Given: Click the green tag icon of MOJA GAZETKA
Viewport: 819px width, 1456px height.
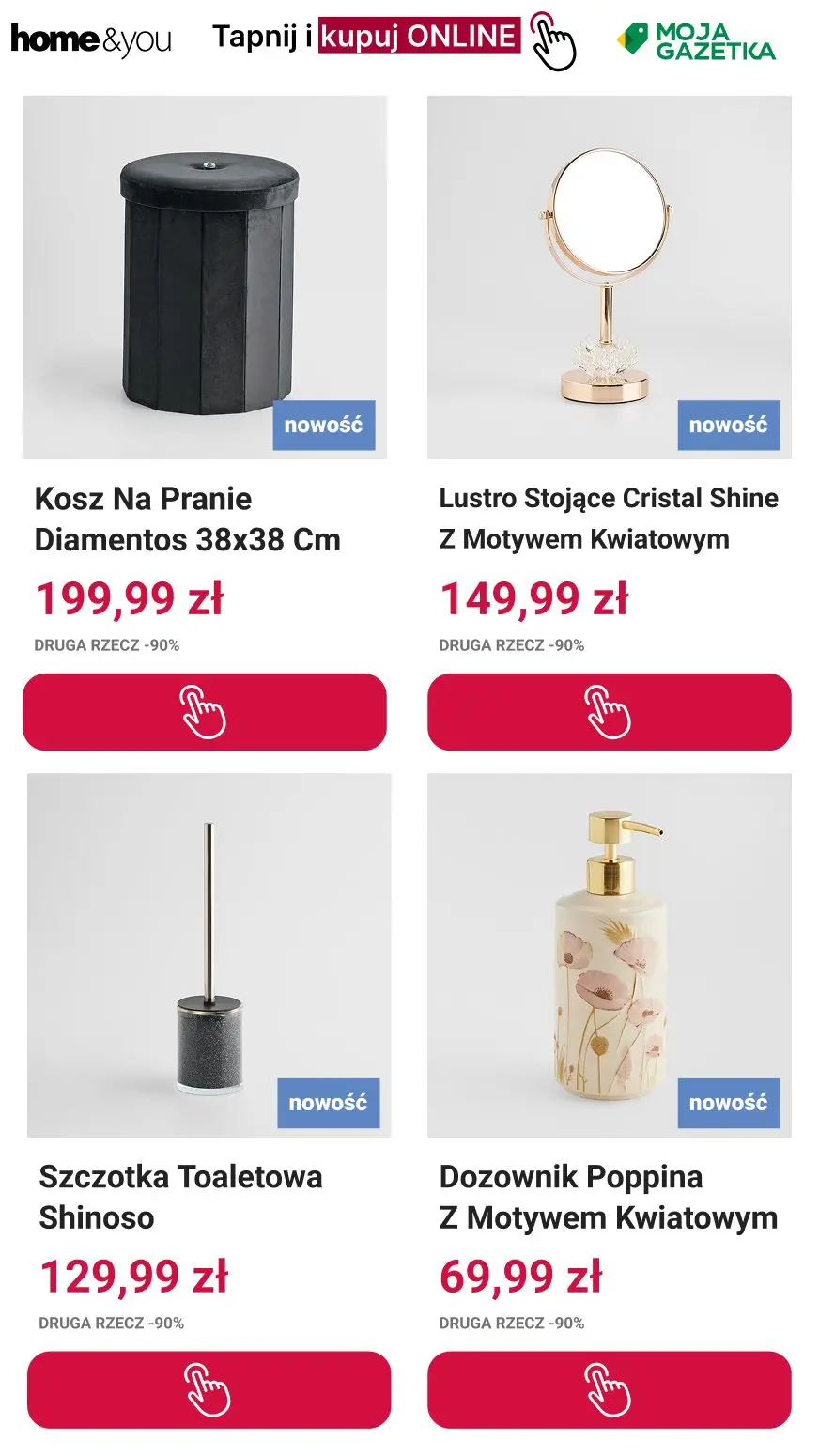Looking at the screenshot, I should 630,40.
